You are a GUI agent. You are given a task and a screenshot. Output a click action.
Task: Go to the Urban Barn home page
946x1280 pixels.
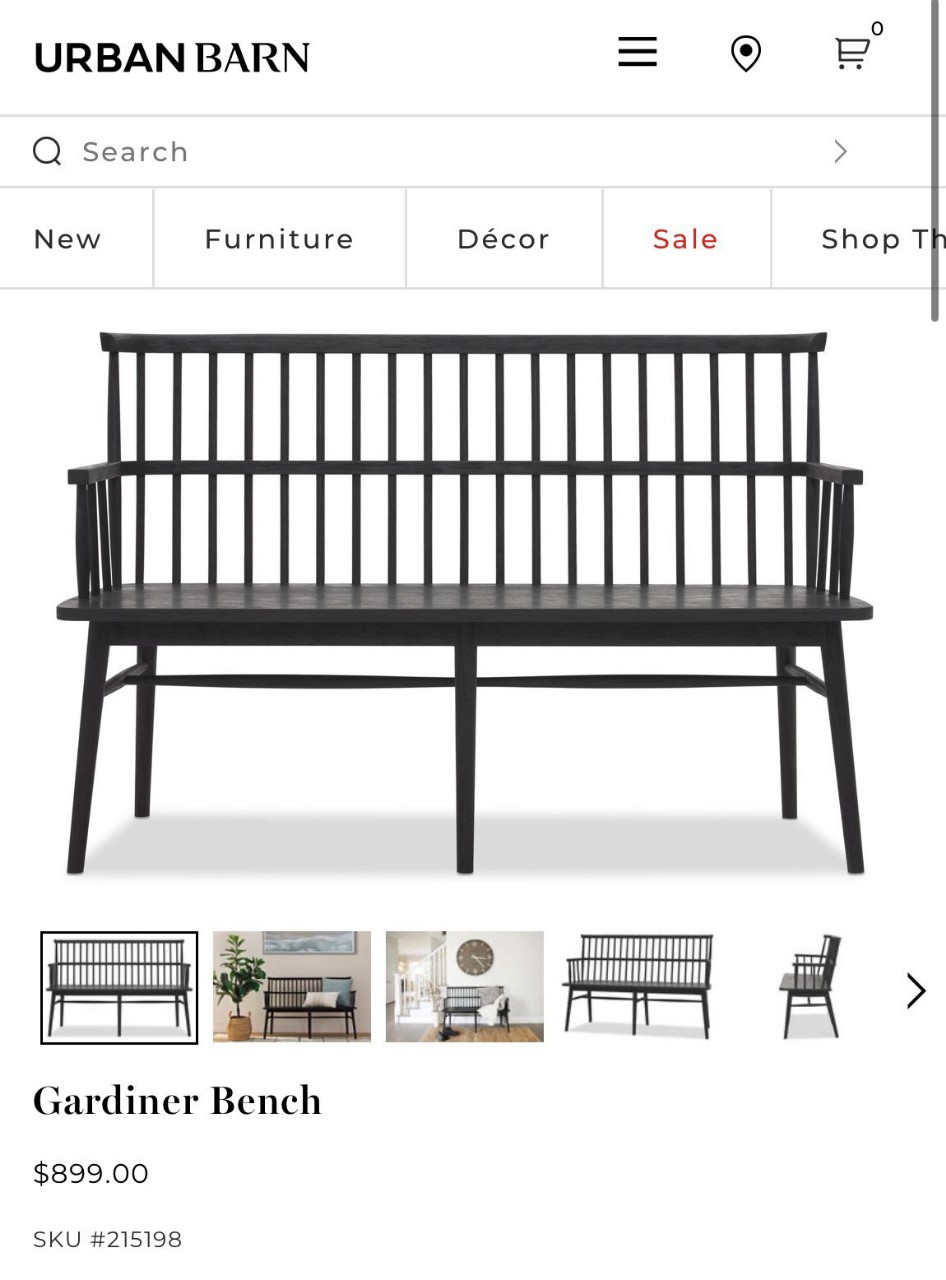172,57
